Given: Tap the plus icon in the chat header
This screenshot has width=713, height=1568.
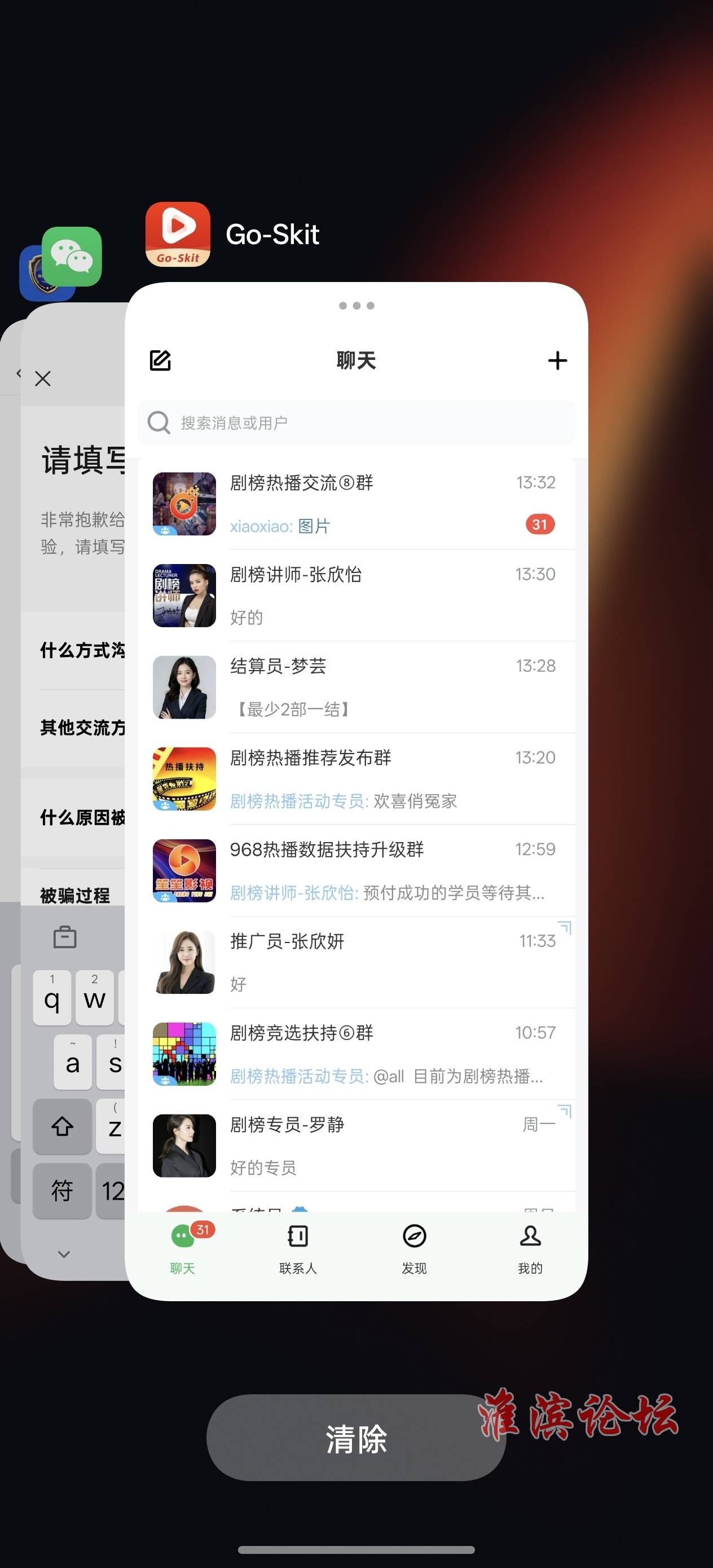Looking at the screenshot, I should [557, 360].
